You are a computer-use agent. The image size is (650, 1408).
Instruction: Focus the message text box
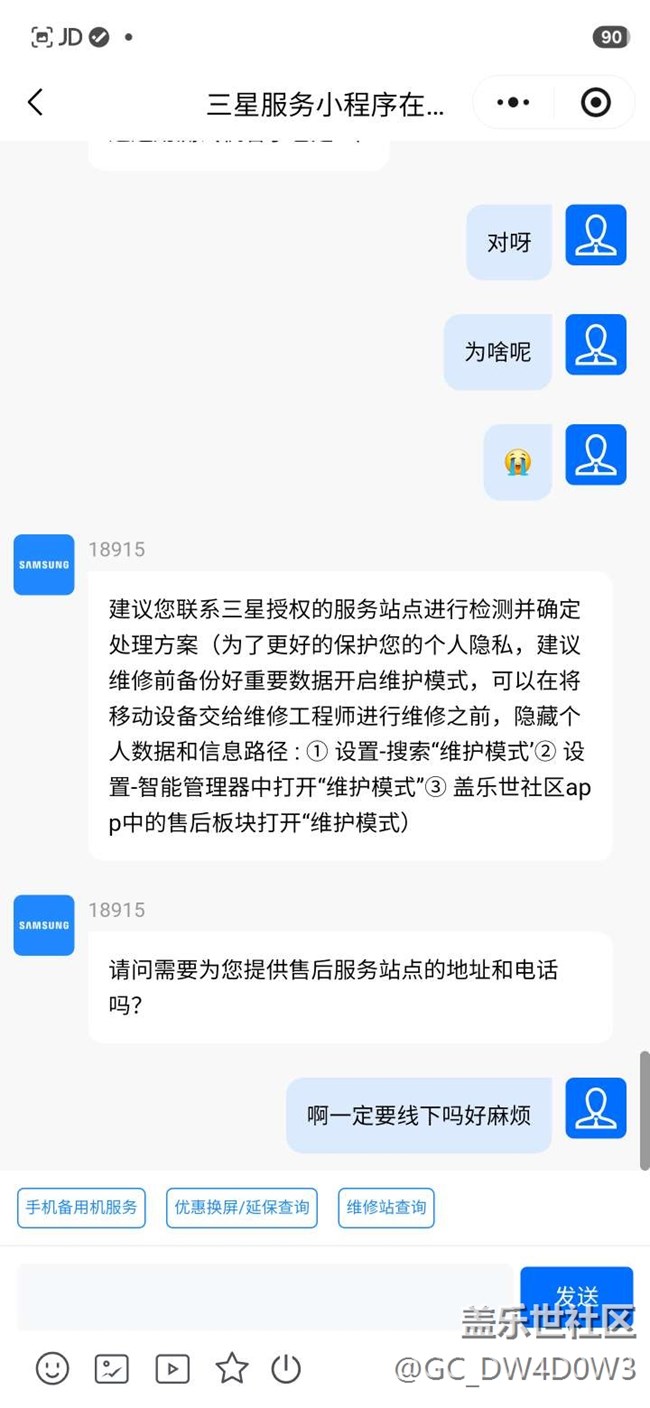pos(265,1297)
